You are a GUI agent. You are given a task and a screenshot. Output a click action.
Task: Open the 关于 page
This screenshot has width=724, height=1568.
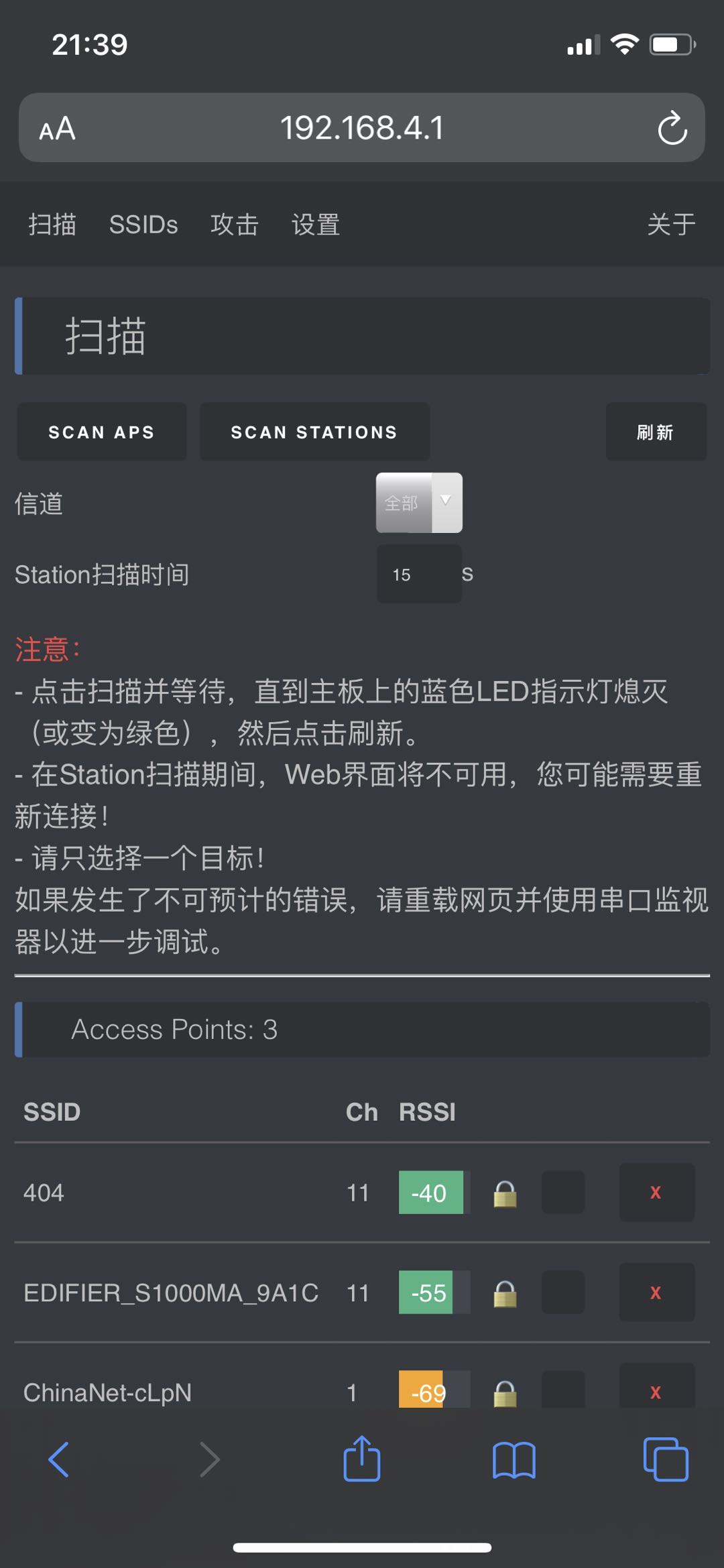(671, 225)
